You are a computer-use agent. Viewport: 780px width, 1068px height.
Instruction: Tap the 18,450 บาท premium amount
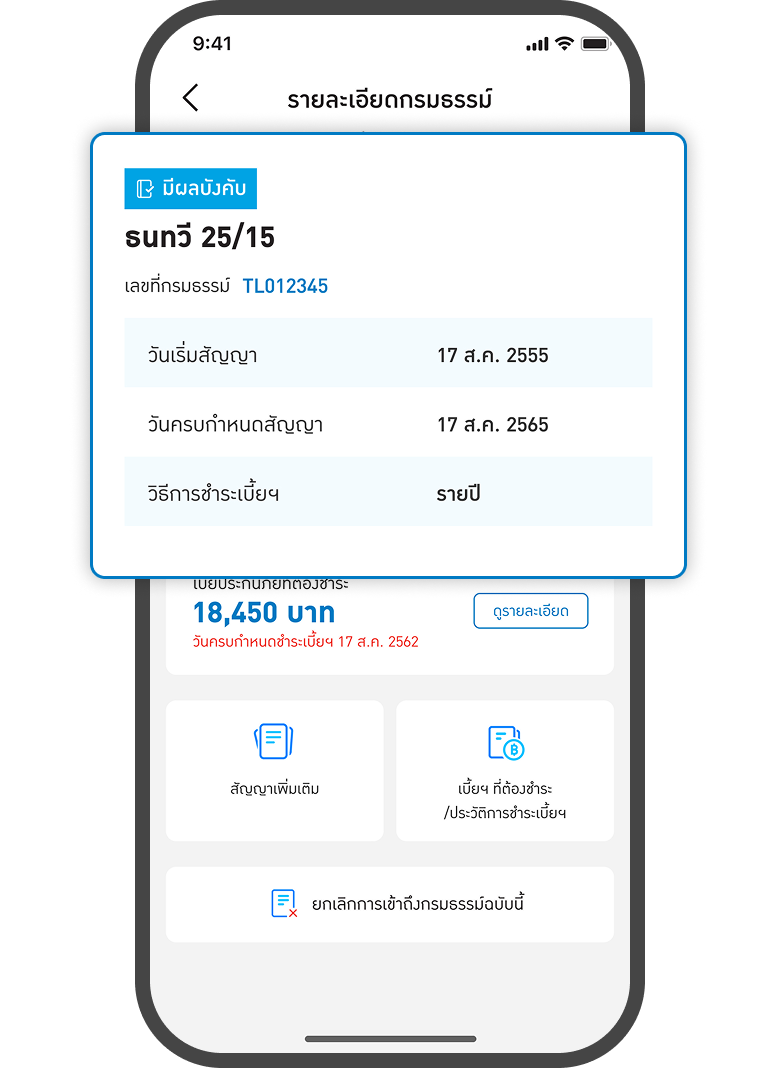tap(264, 610)
